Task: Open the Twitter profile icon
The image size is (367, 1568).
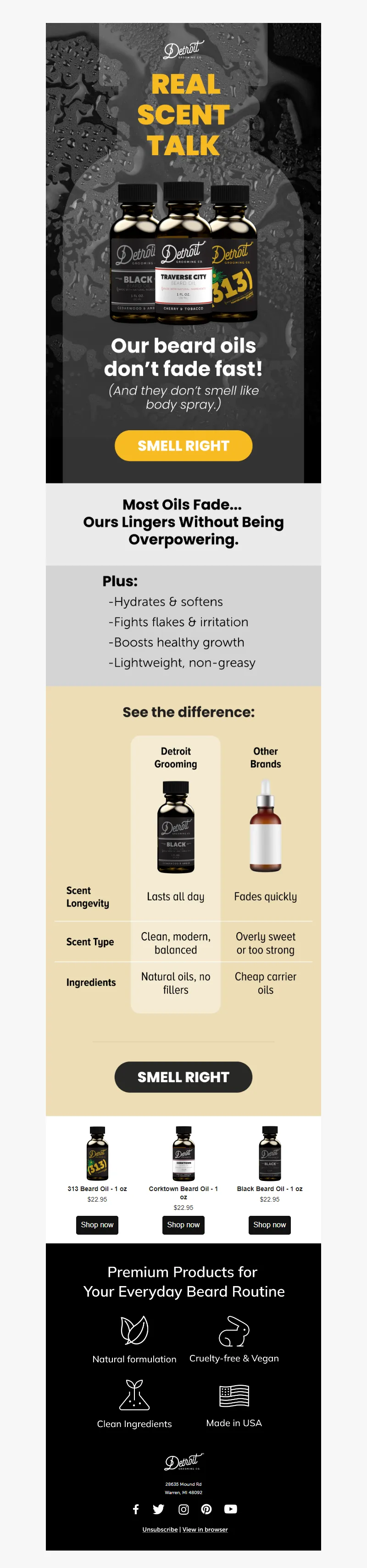Action: (x=159, y=1509)
